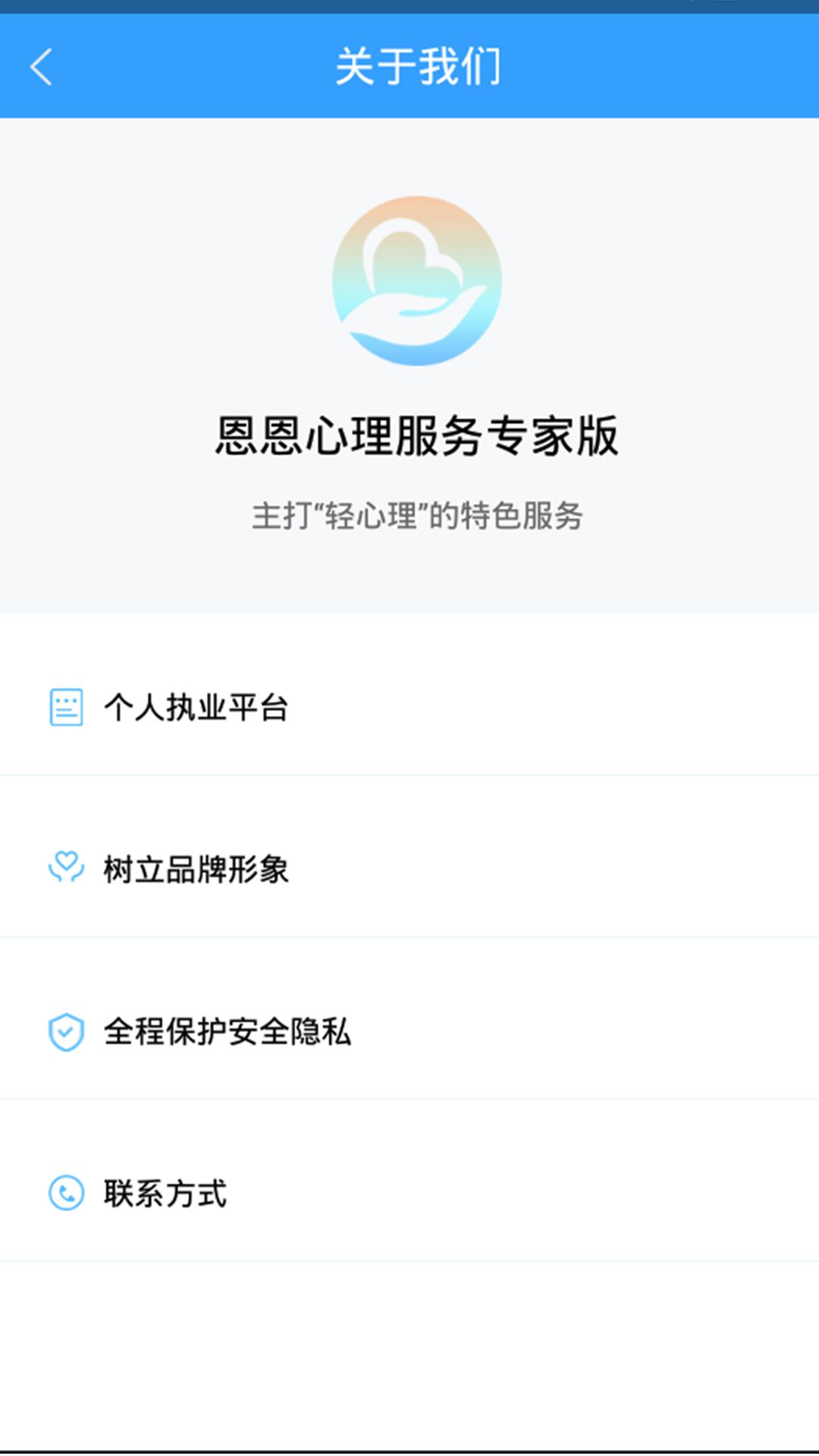Click the app name 恩恩心理服务专家版
This screenshot has width=819, height=1456.
click(417, 433)
